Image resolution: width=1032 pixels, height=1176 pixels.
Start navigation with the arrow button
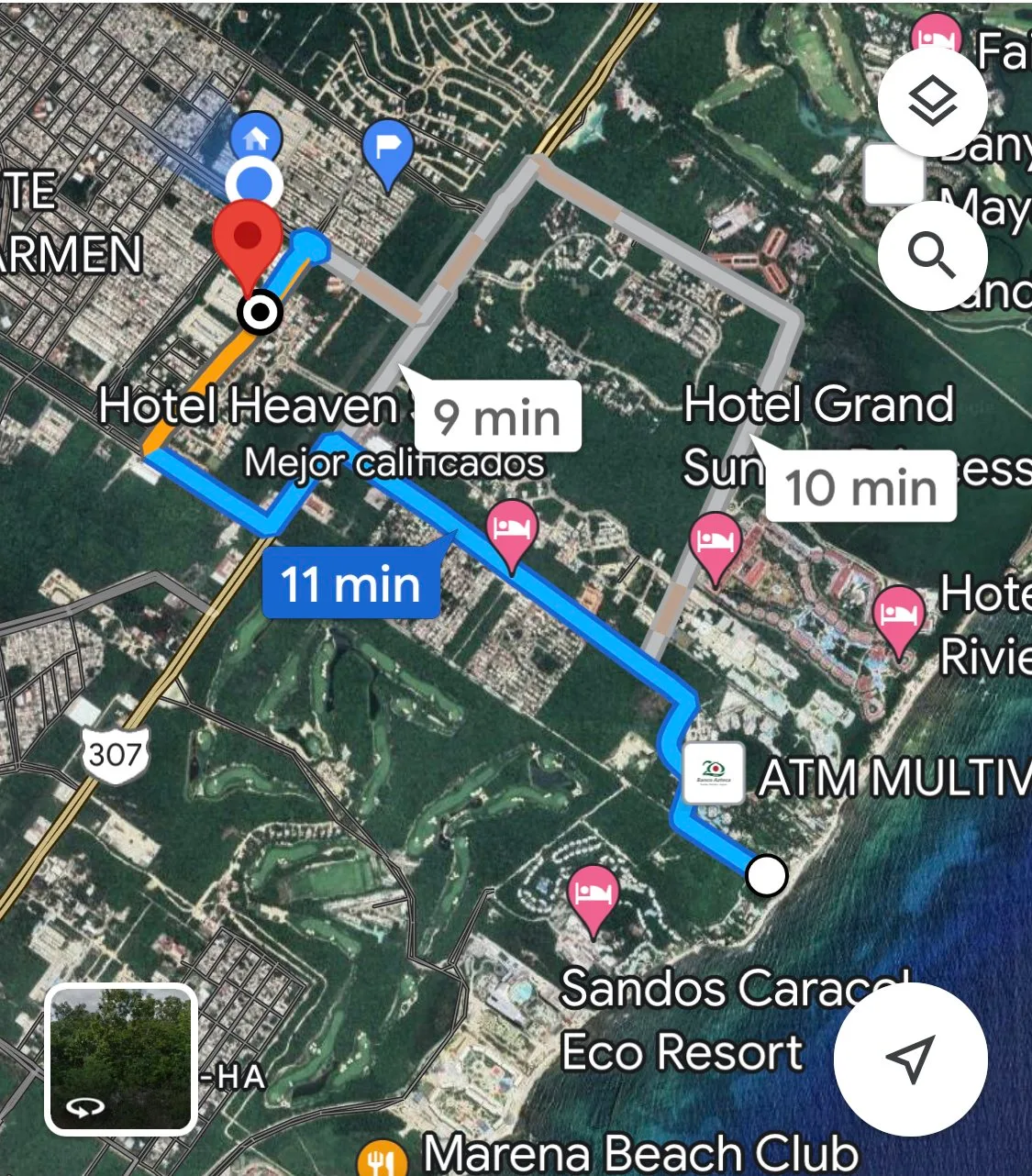coord(910,1060)
